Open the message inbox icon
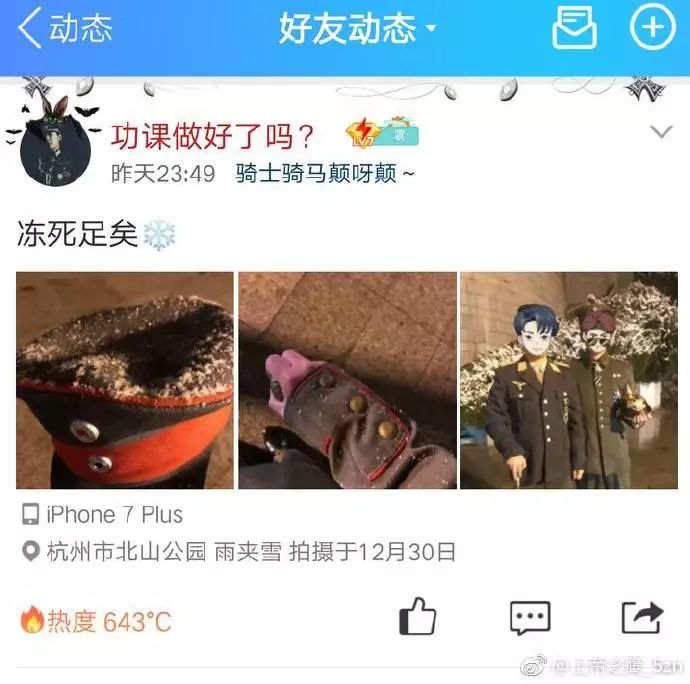The height and width of the screenshot is (684, 690). click(x=574, y=28)
